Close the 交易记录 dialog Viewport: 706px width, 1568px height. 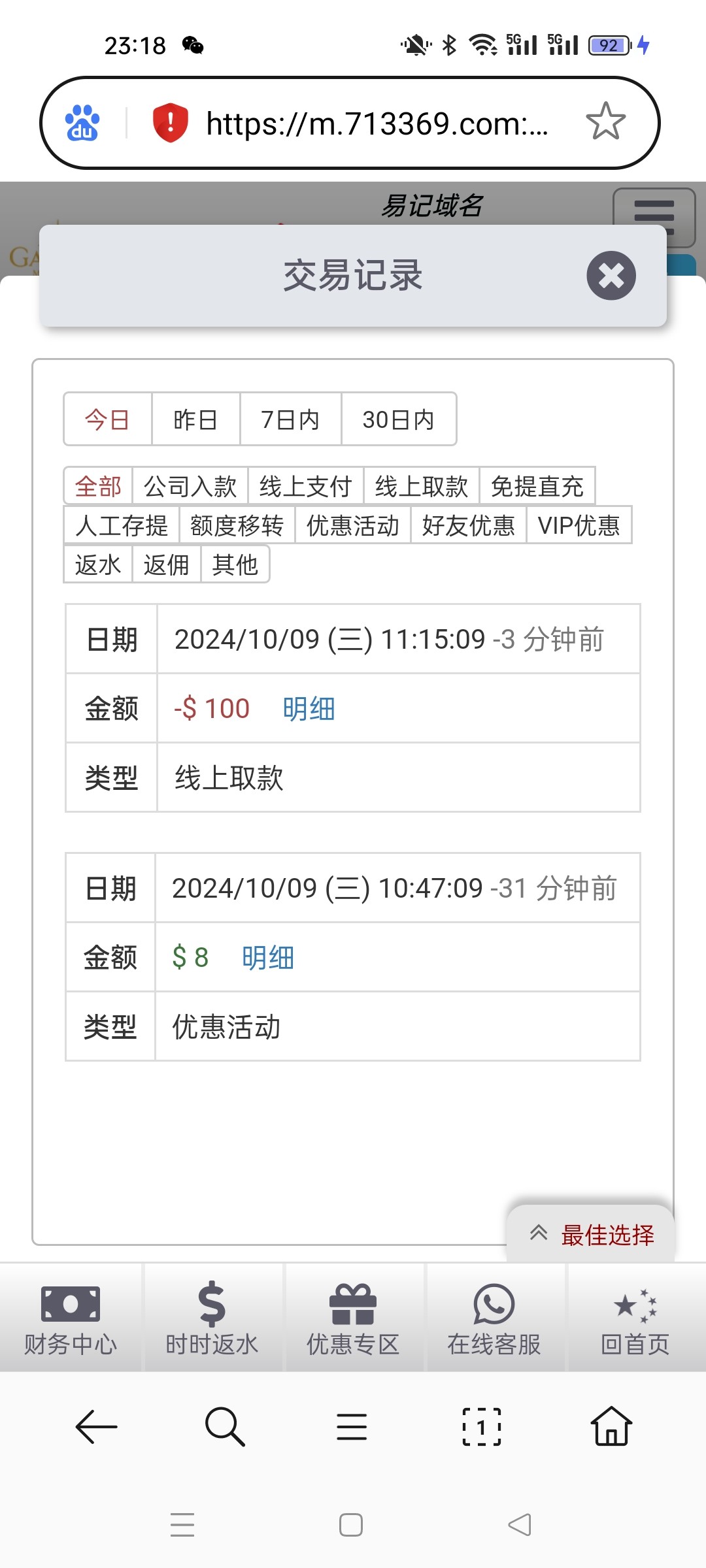coord(611,276)
